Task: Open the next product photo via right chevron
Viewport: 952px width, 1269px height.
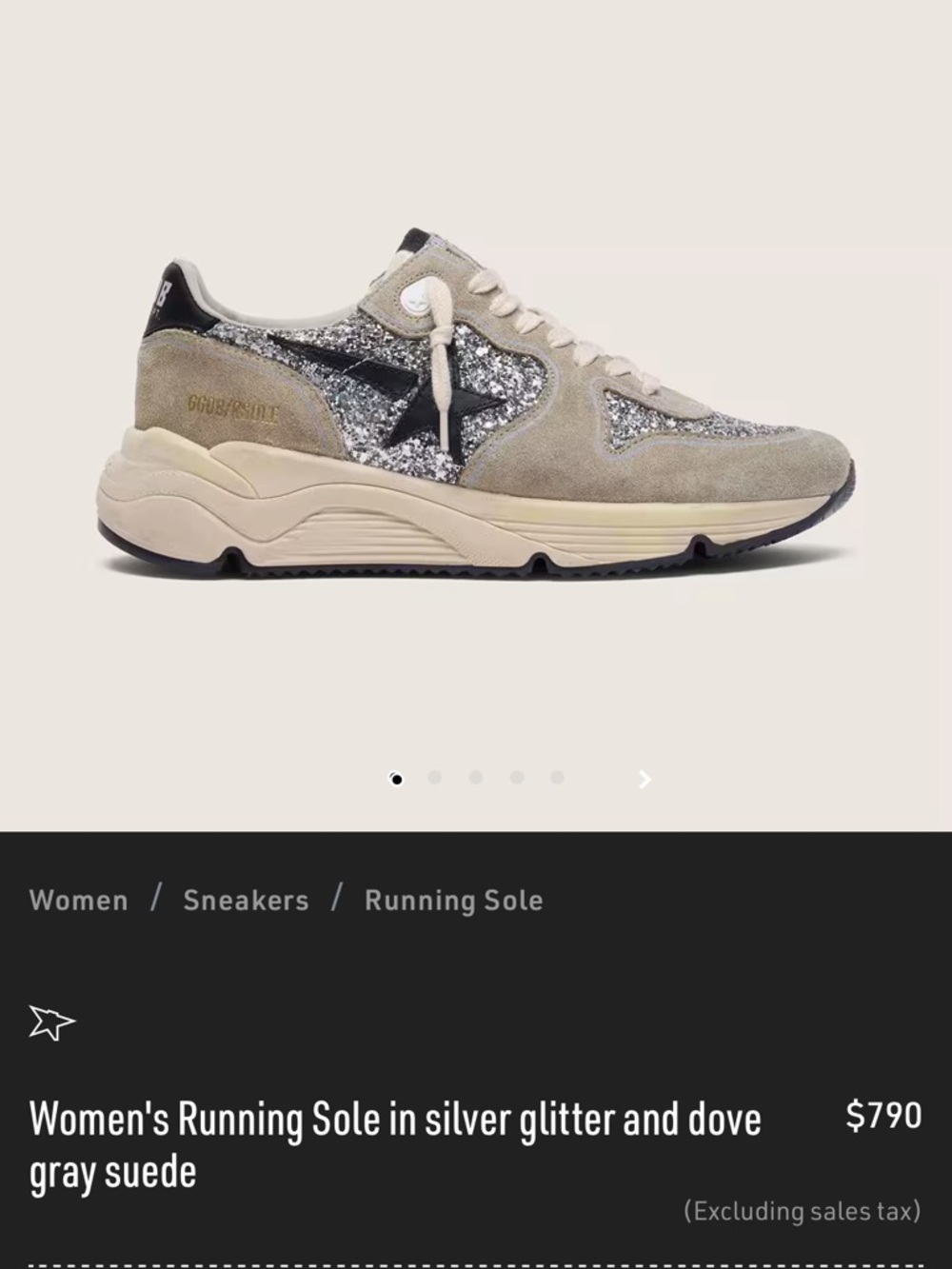Action: click(x=645, y=779)
